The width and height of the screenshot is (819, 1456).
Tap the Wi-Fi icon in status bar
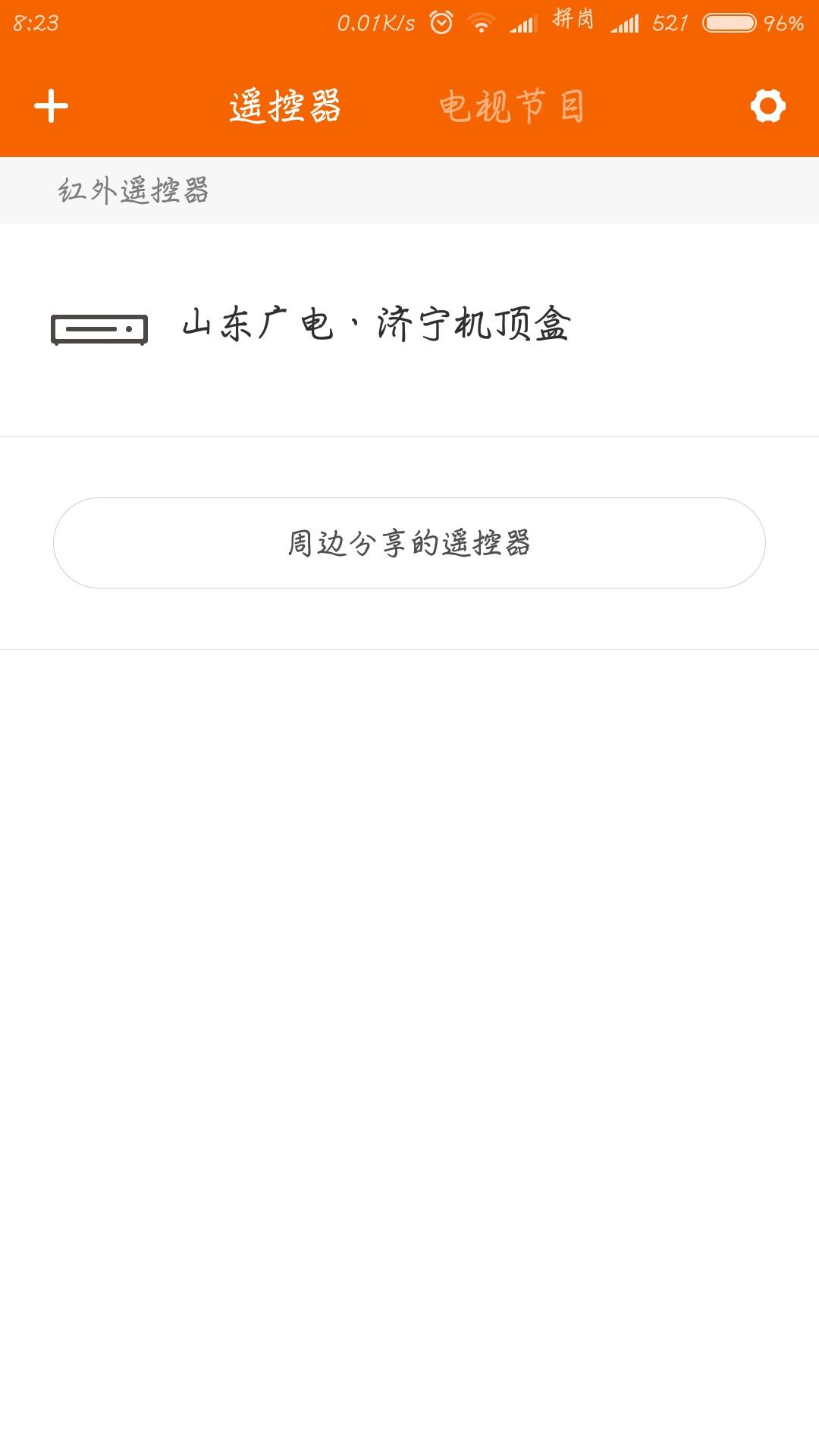pos(482,21)
